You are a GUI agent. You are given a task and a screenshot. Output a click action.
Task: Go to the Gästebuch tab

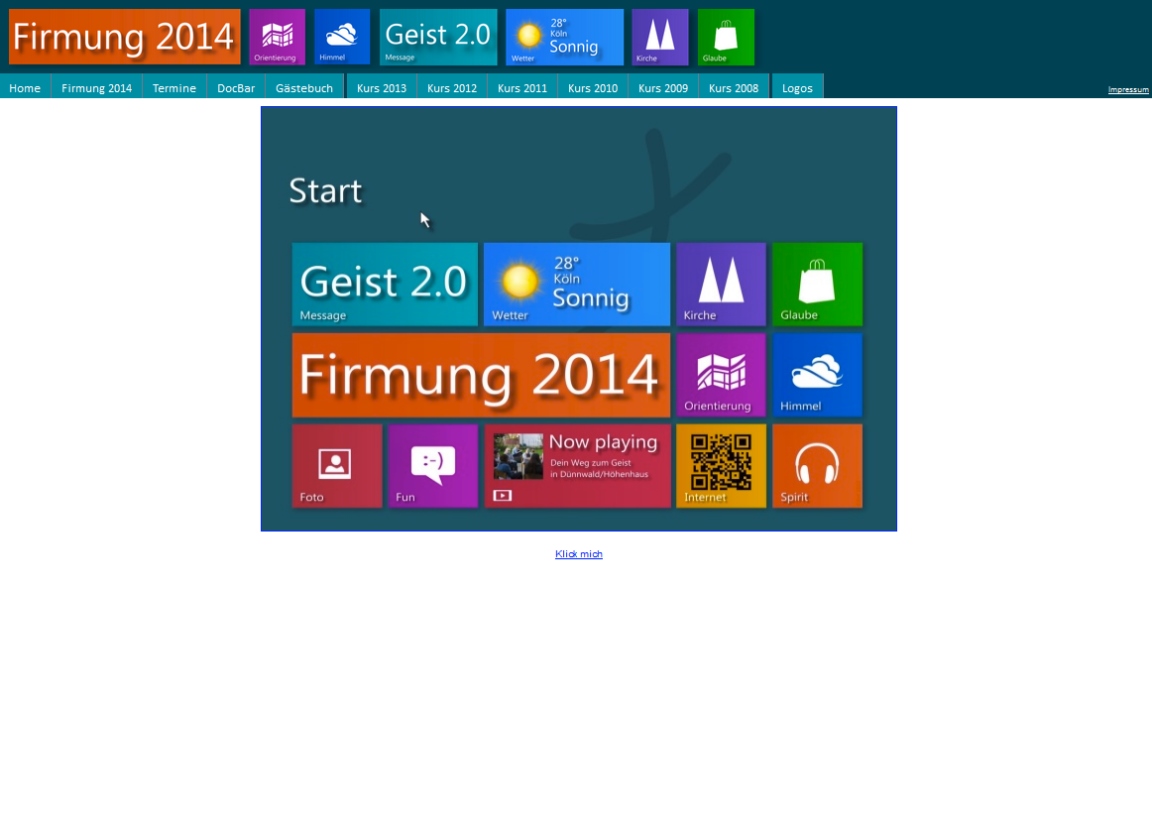304,88
